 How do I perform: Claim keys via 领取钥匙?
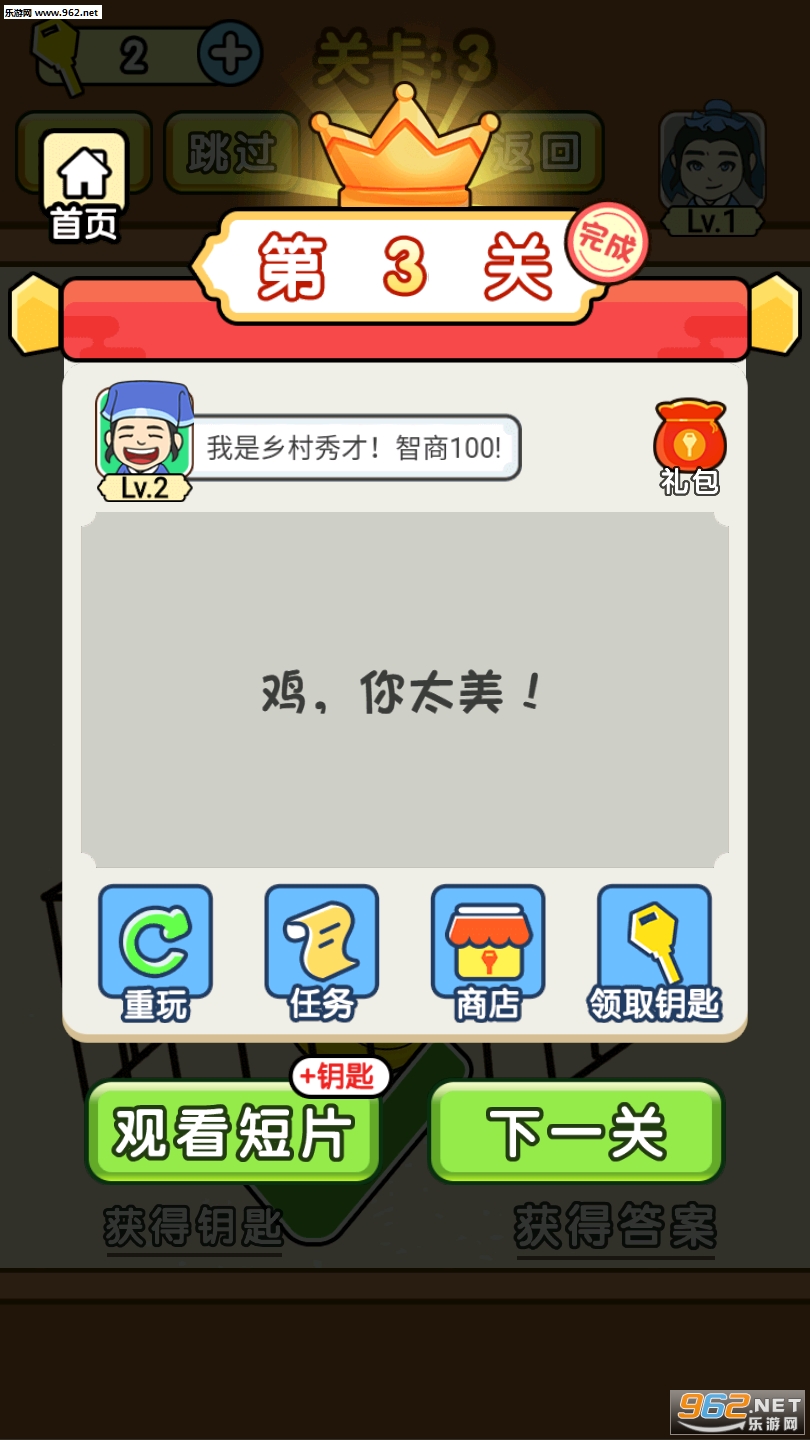point(654,952)
